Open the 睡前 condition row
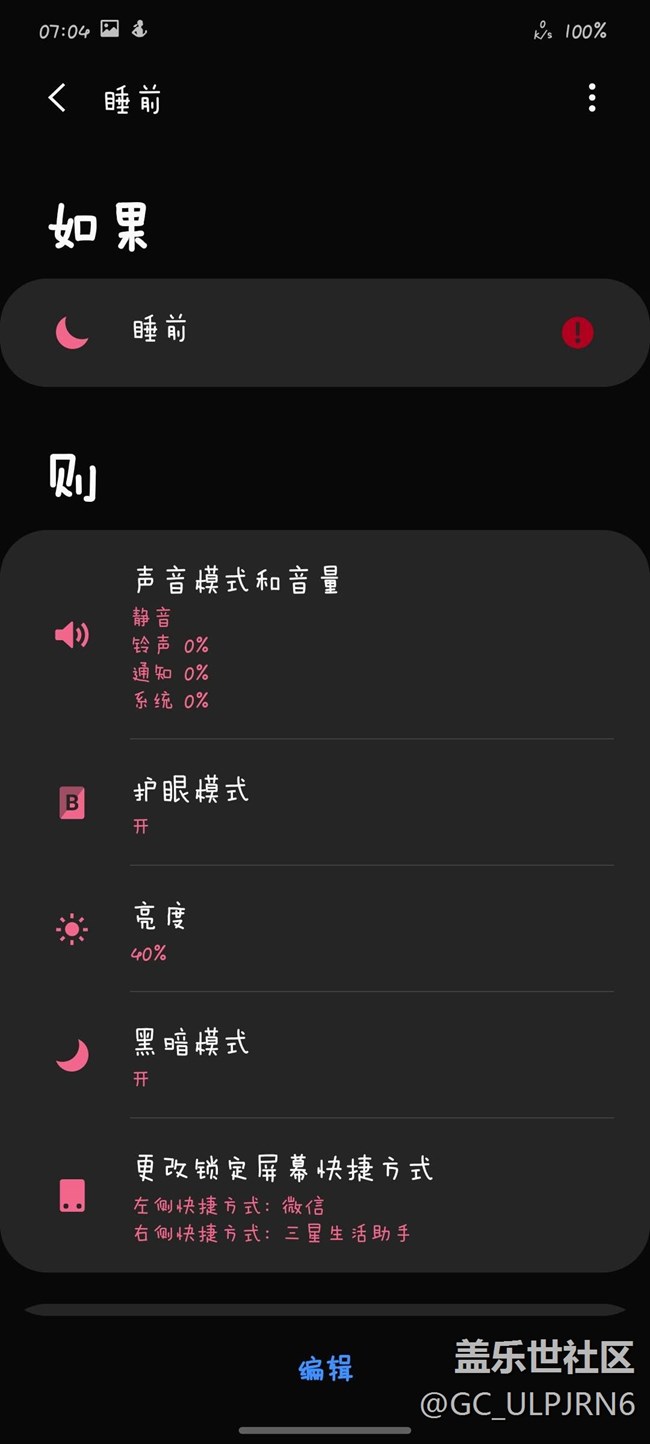The height and width of the screenshot is (1444, 650). coord(300,332)
